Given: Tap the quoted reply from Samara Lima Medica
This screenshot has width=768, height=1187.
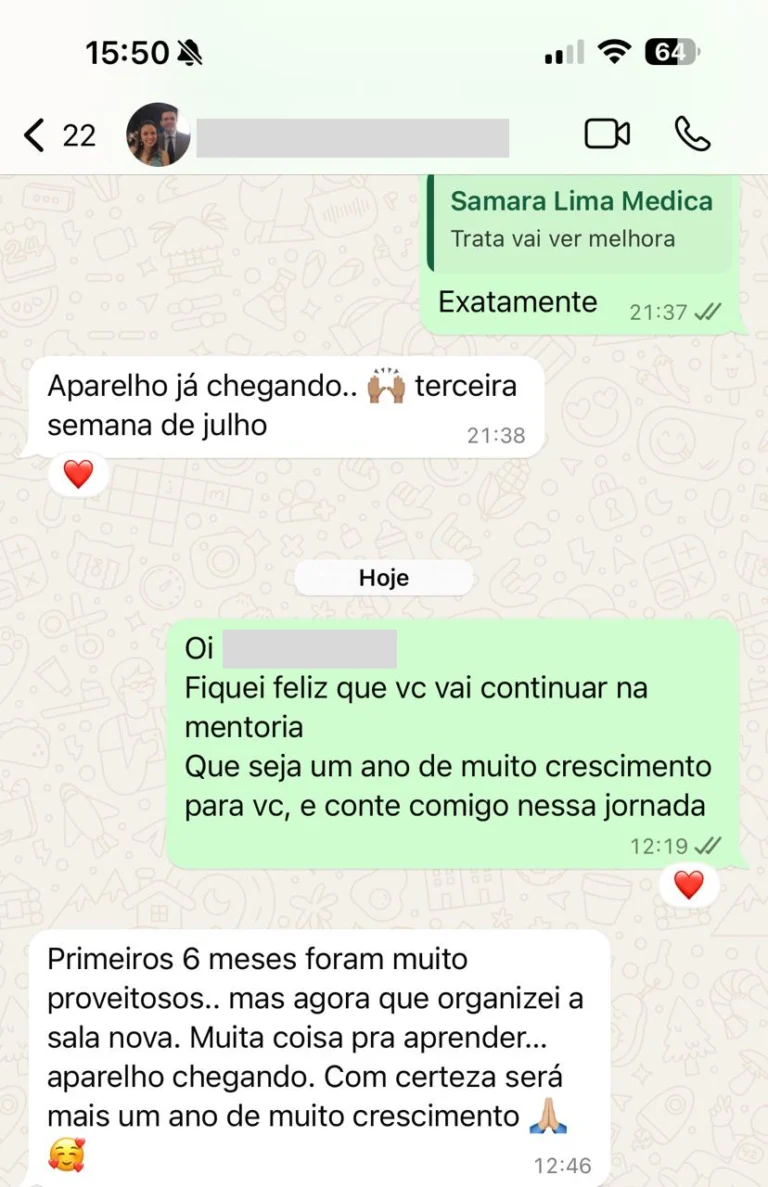Looking at the screenshot, I should [580, 219].
